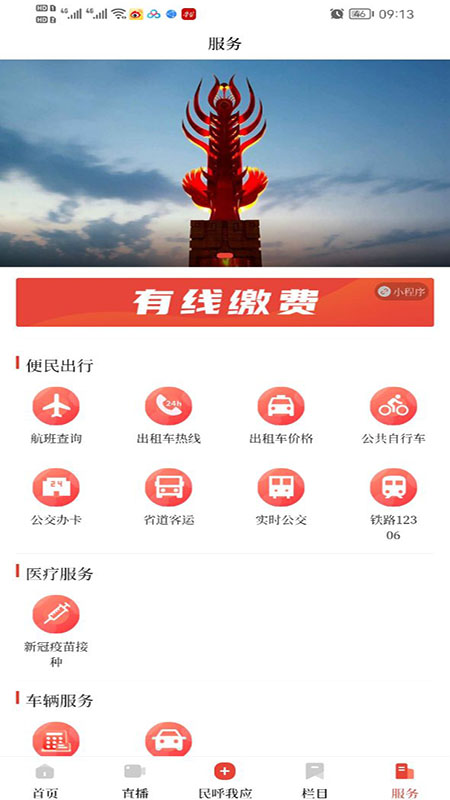Go to the 栏目 tab
This screenshot has height=800, width=450.
pos(315,780)
